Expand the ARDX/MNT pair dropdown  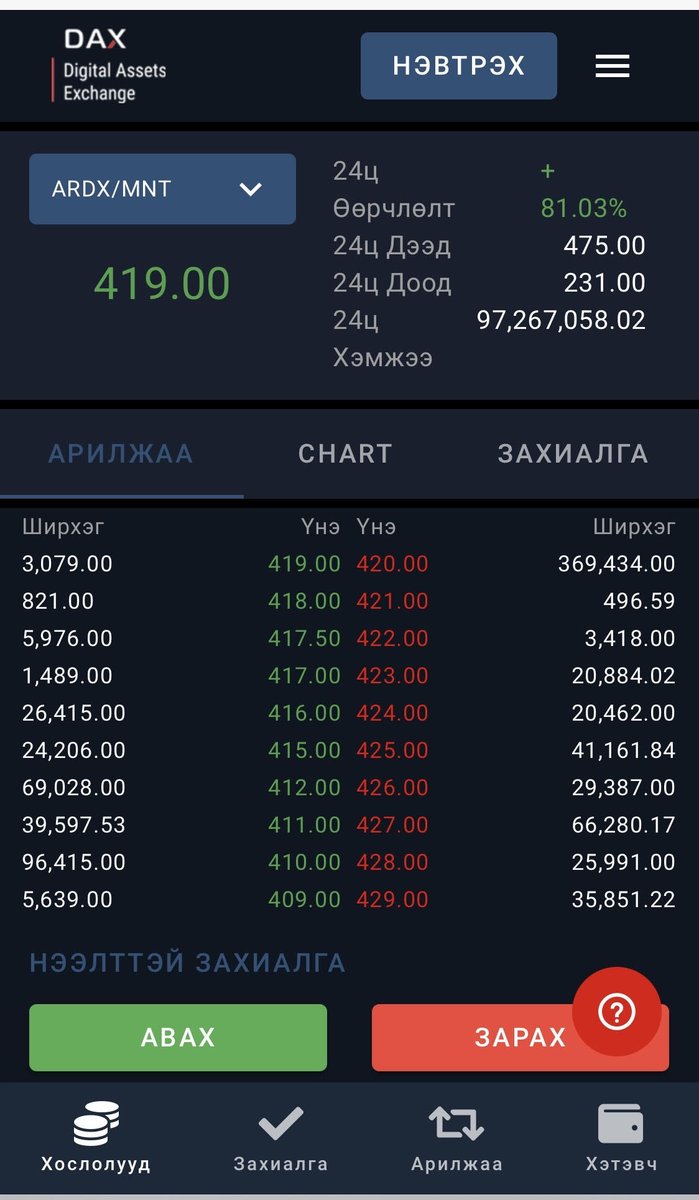162,189
